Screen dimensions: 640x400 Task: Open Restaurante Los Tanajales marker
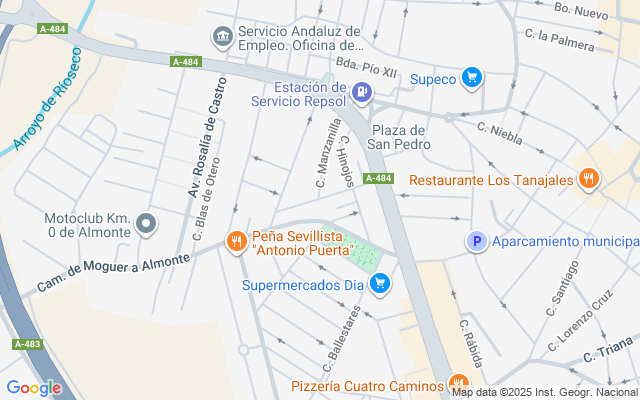point(588,179)
